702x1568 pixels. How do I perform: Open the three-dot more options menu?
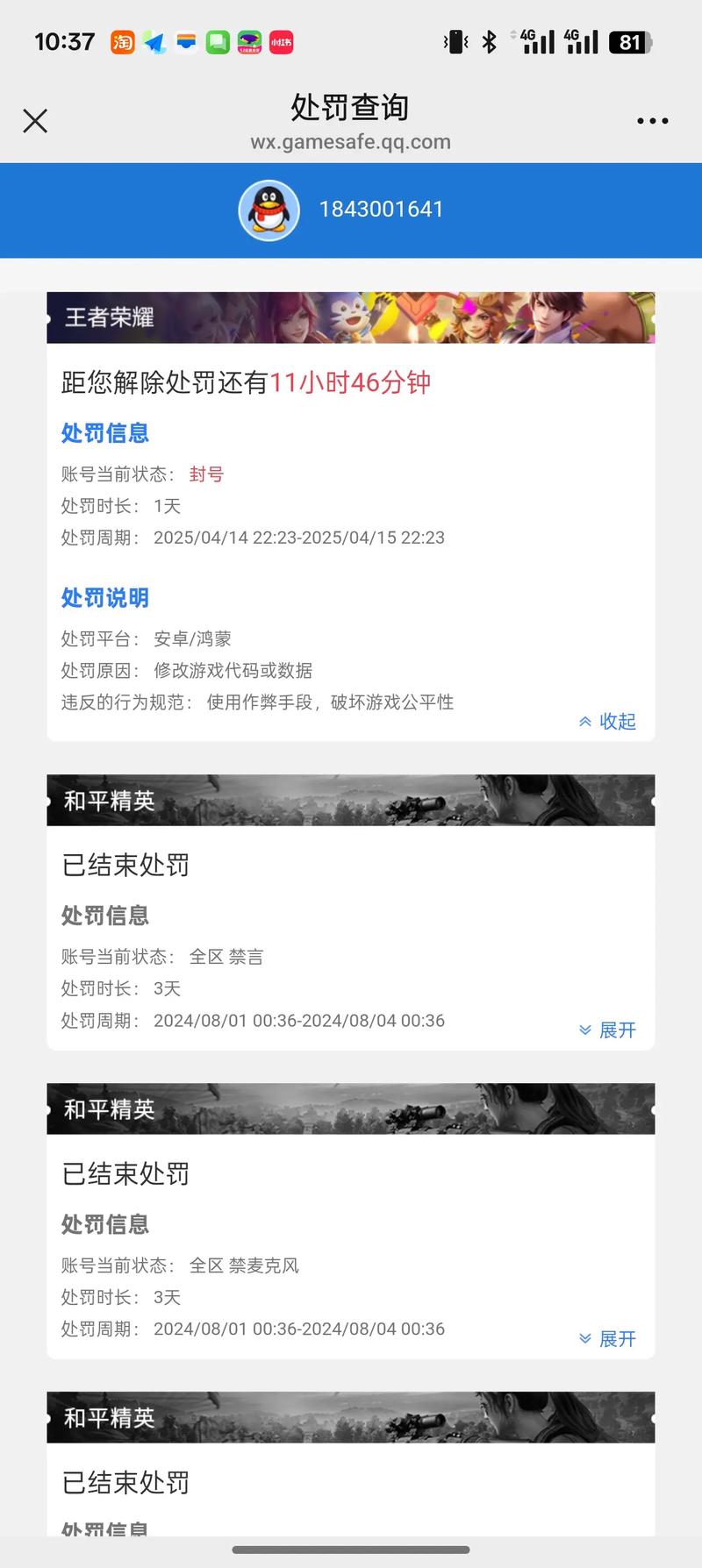point(652,120)
